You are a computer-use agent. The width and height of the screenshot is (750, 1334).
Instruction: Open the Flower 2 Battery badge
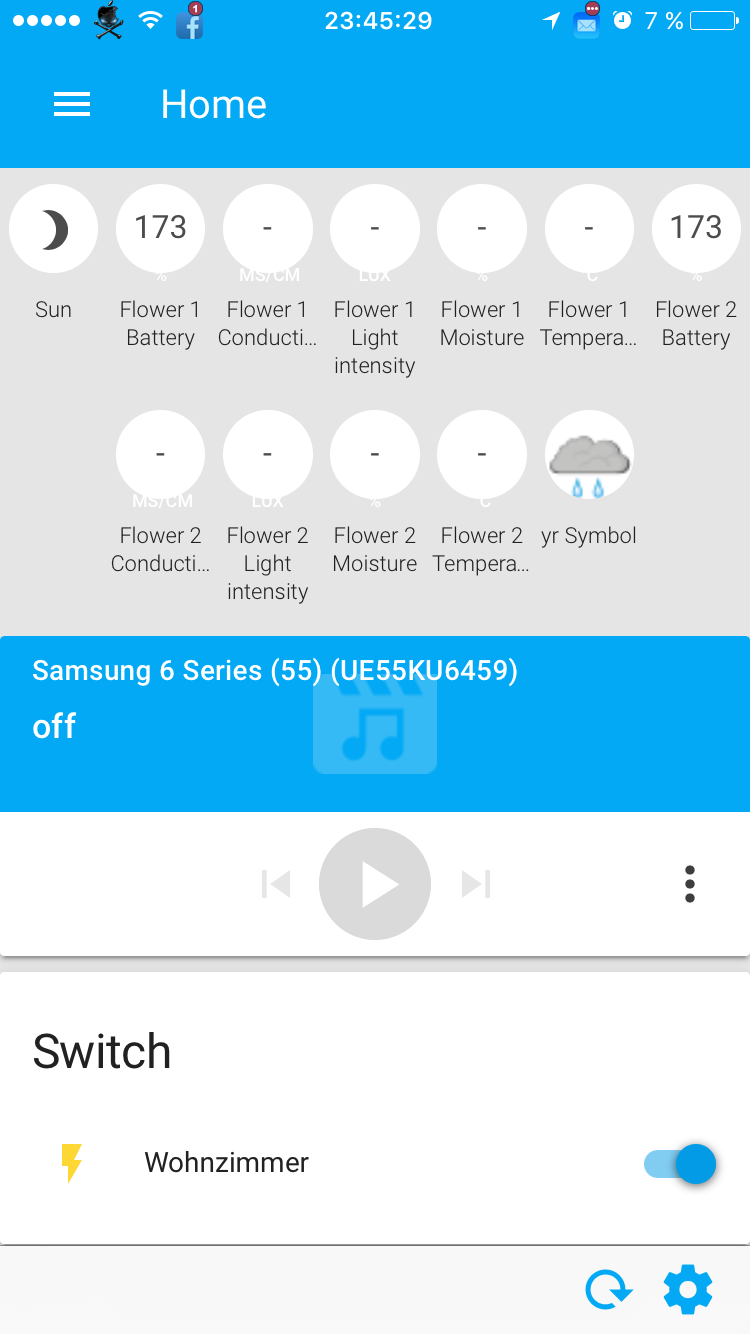(x=695, y=230)
